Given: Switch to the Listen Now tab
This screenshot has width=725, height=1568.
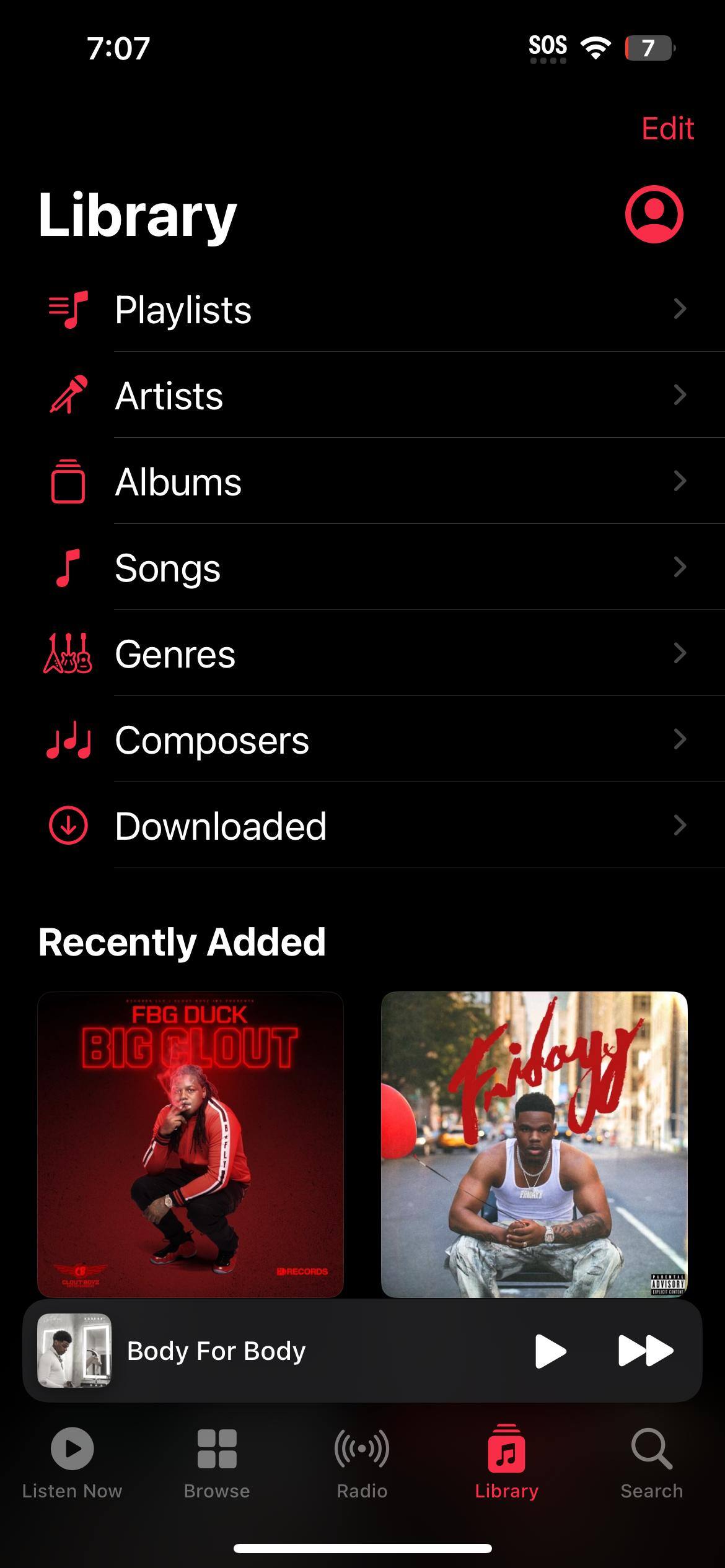Looking at the screenshot, I should (x=72, y=1463).
